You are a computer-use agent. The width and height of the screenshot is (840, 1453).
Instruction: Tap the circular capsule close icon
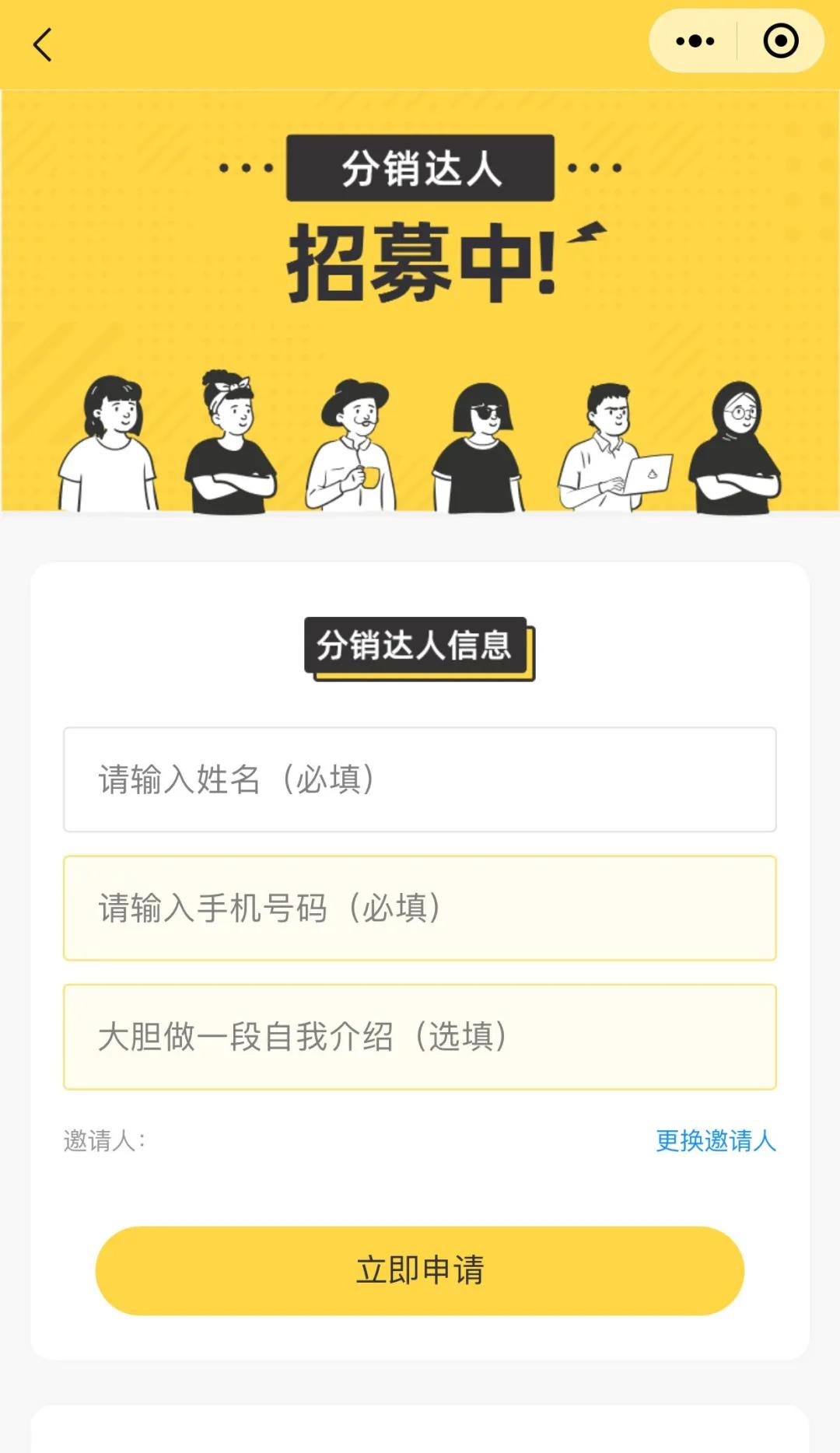[x=782, y=40]
